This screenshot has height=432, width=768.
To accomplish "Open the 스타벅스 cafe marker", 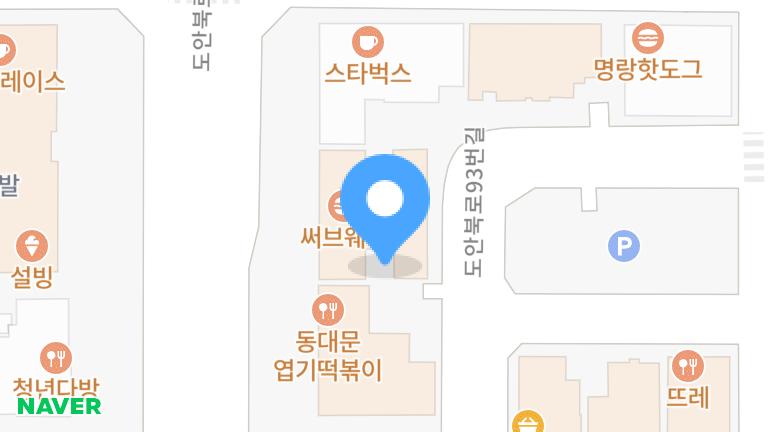I will [x=368, y=42].
